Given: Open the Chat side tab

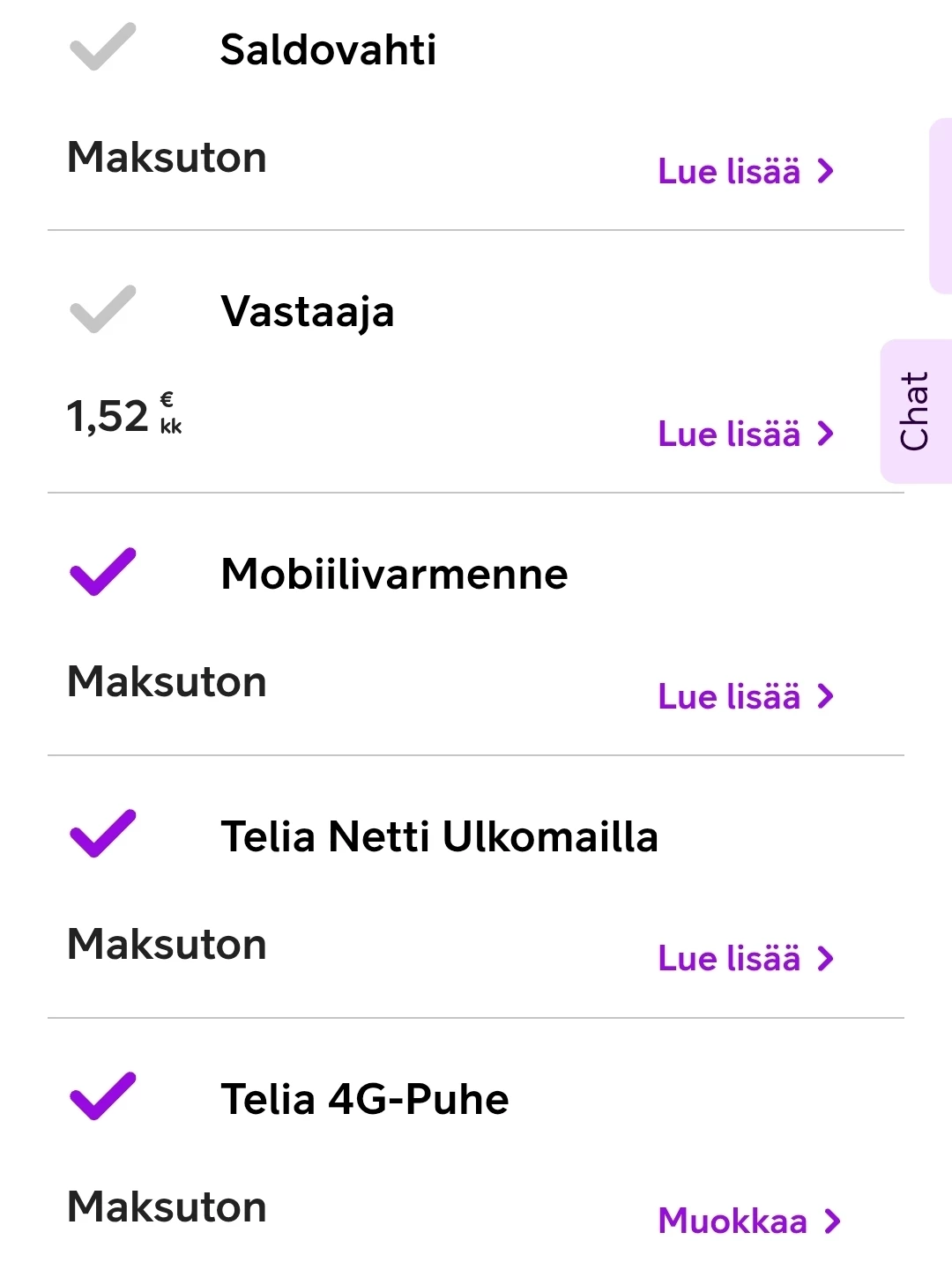Looking at the screenshot, I should point(915,412).
